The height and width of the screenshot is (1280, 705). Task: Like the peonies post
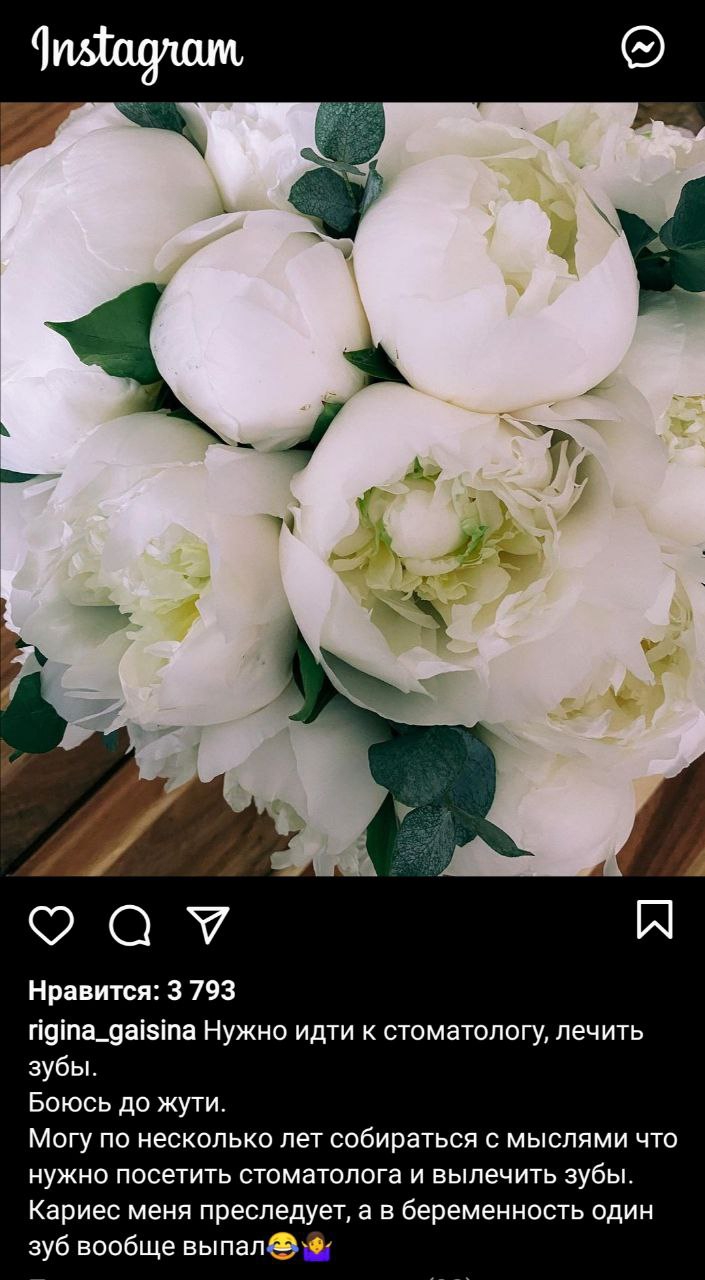pyautogui.click(x=51, y=925)
